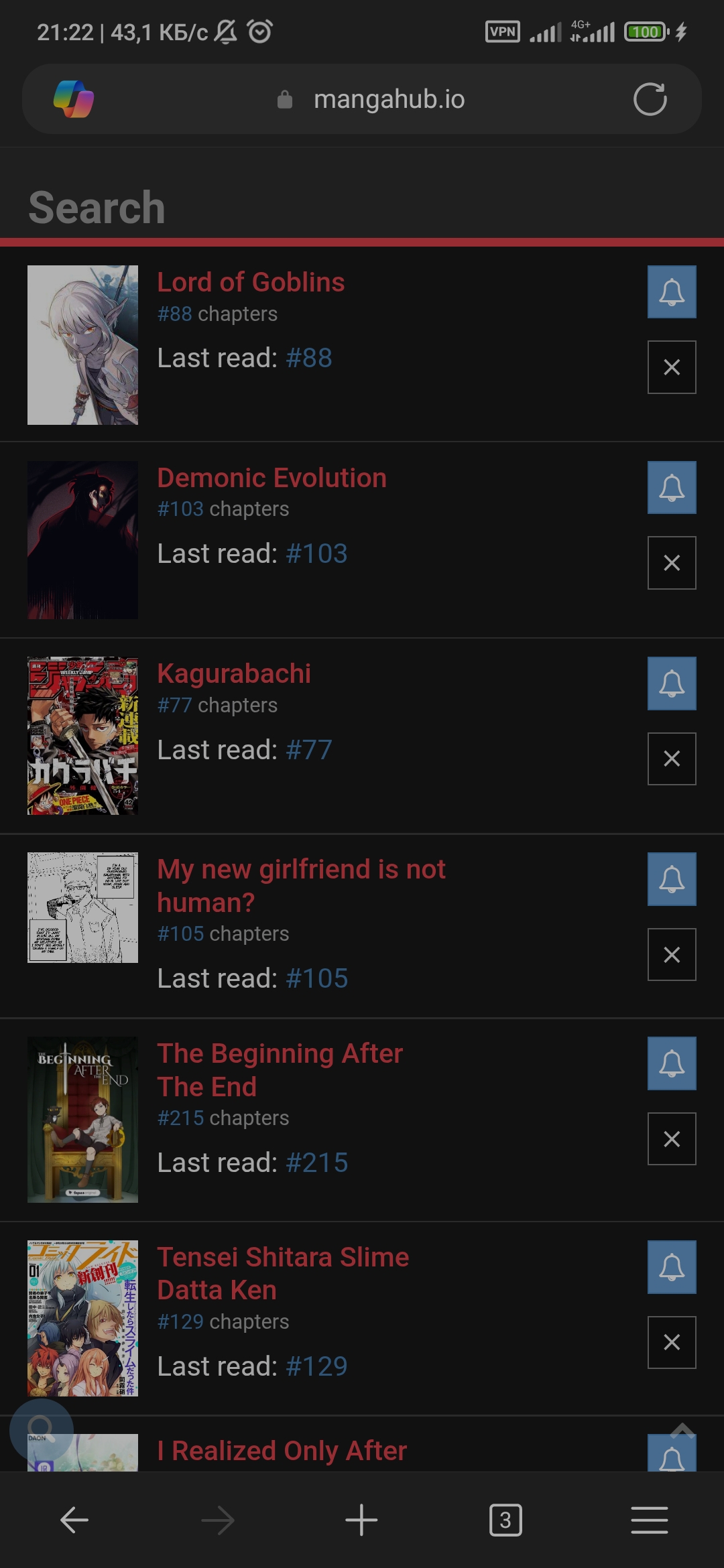Remove Kagurabachi from the list
The image size is (724, 1568).
tap(672, 759)
